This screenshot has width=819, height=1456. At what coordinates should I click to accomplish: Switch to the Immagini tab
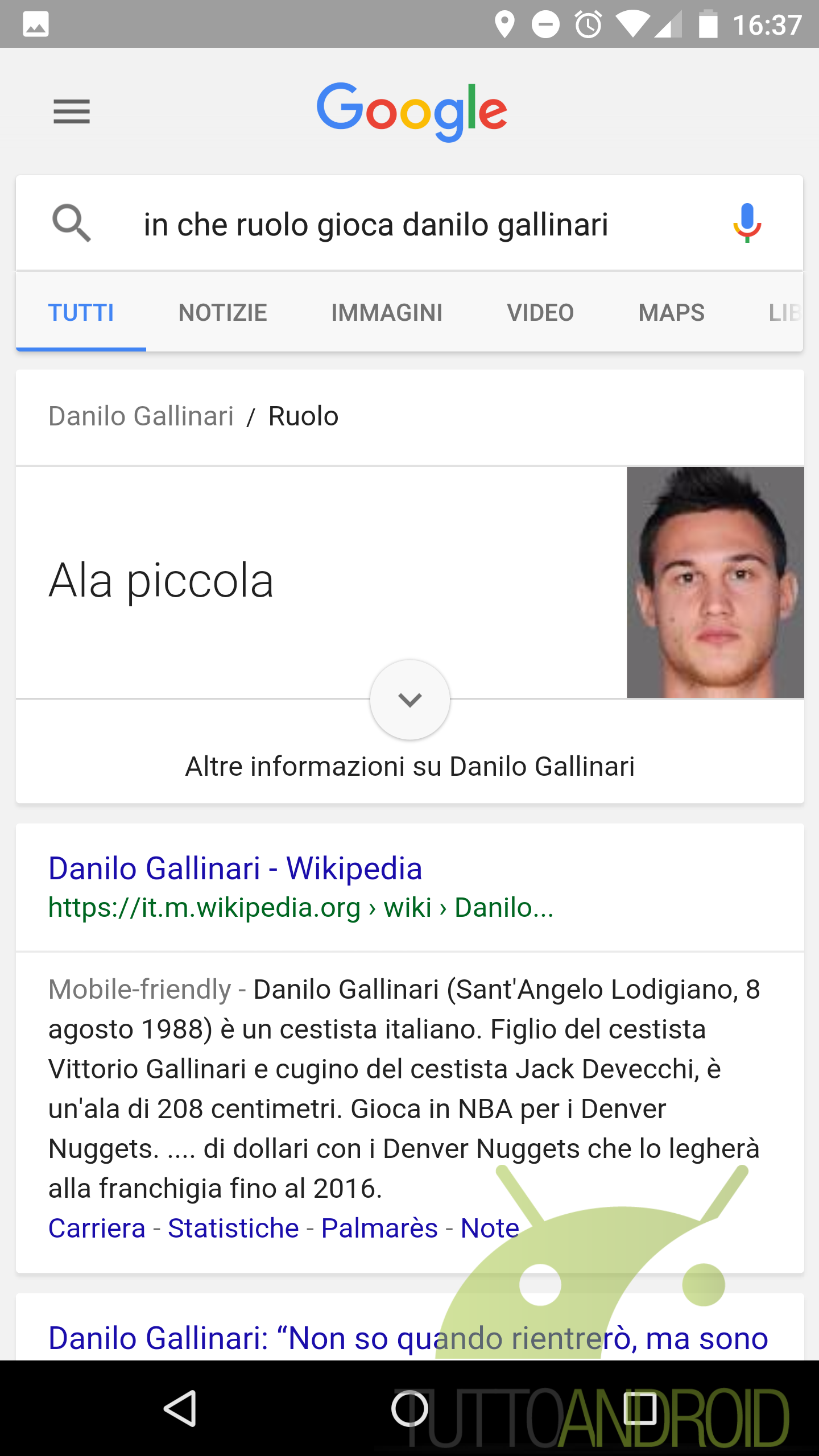(x=387, y=313)
